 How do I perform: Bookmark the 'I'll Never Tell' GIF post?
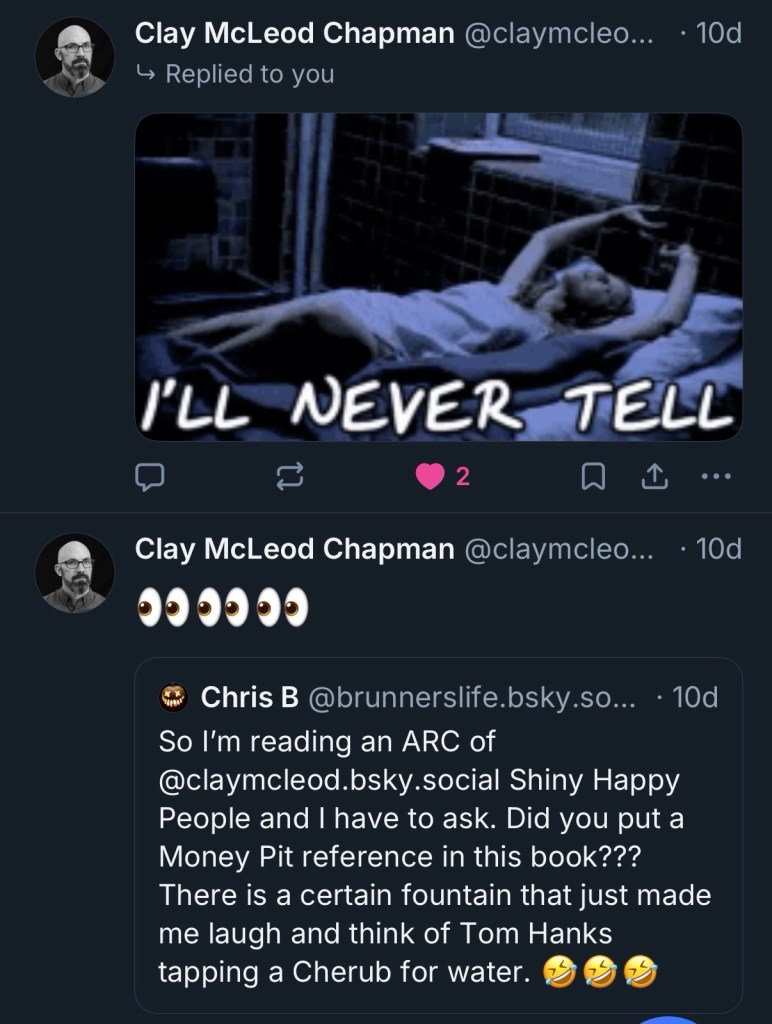(593, 478)
